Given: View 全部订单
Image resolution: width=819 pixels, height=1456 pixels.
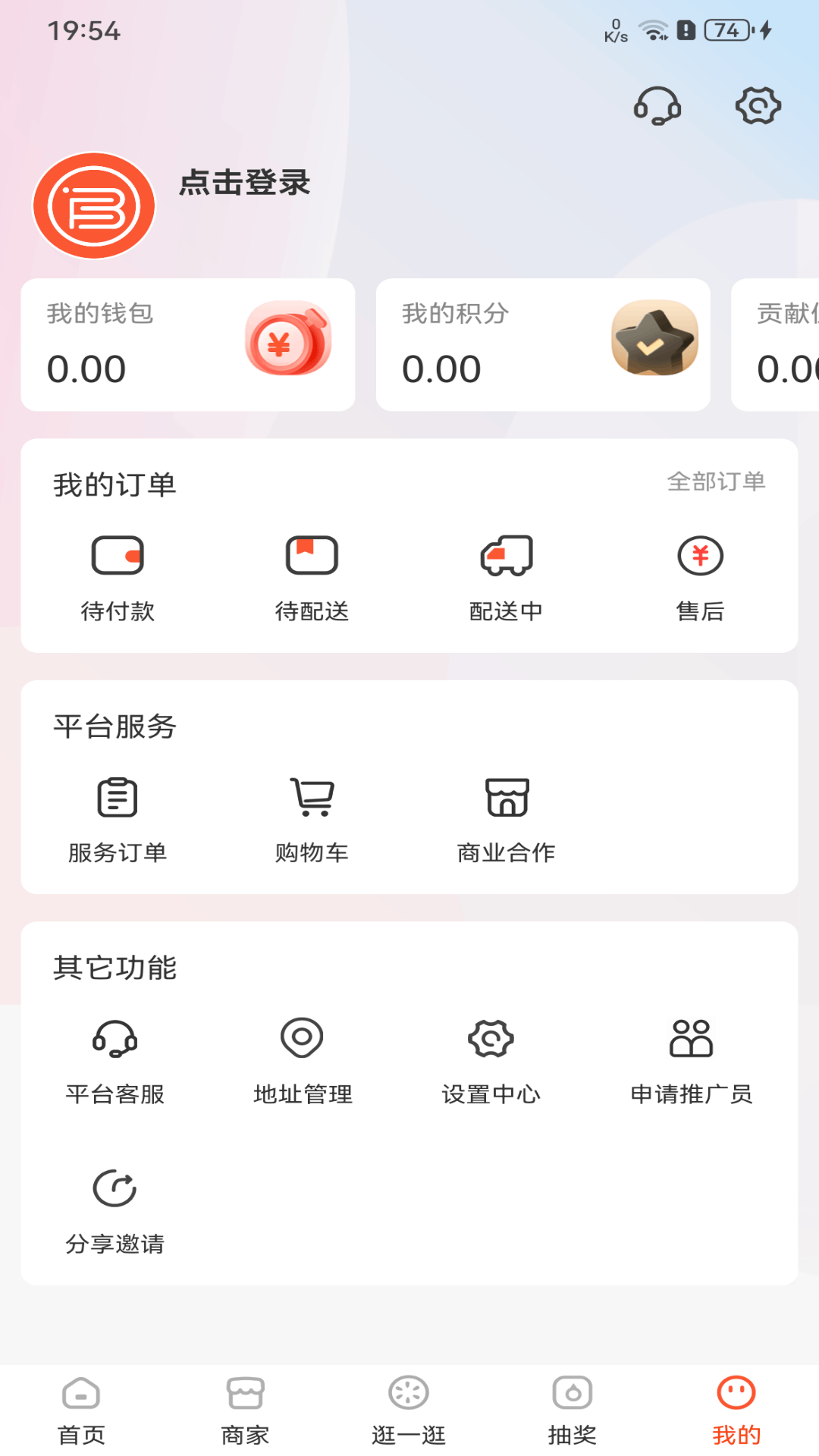Looking at the screenshot, I should (716, 482).
